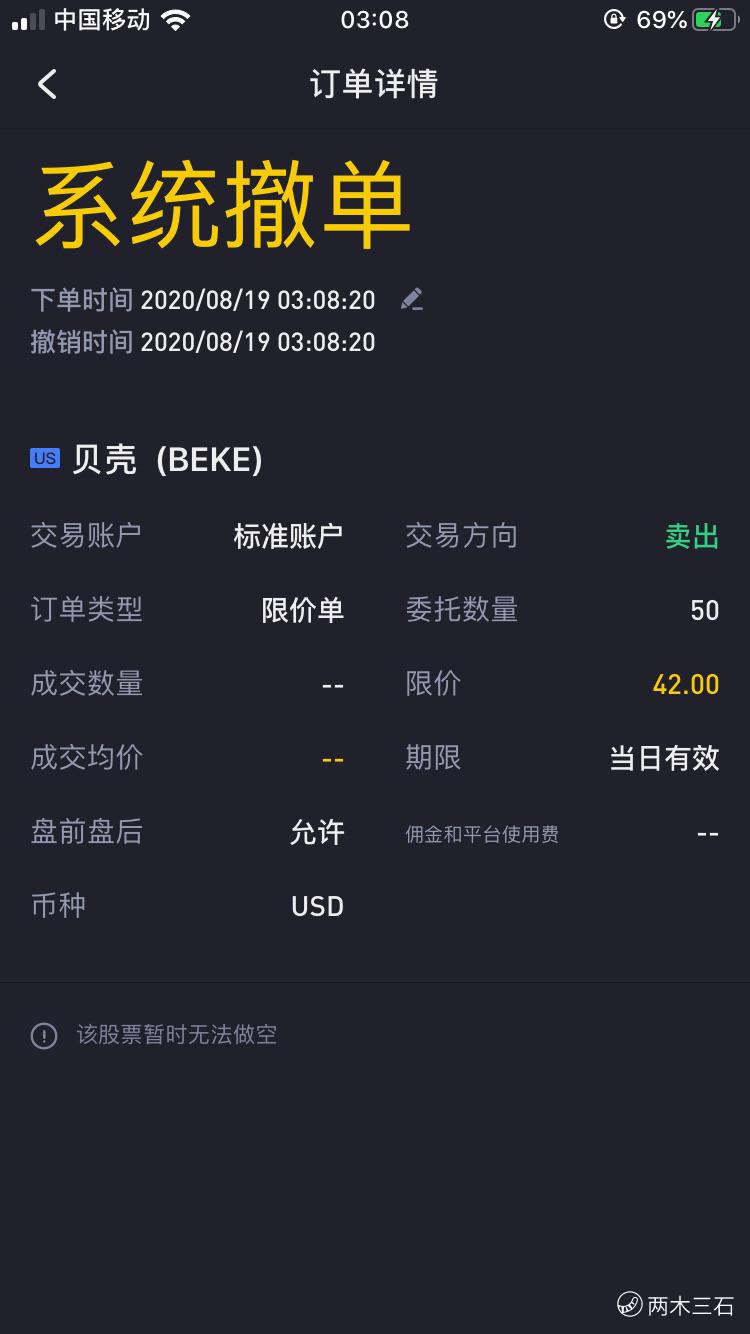Tap the edit pencil beside 下单时间
The image size is (750, 1334).
tap(411, 299)
